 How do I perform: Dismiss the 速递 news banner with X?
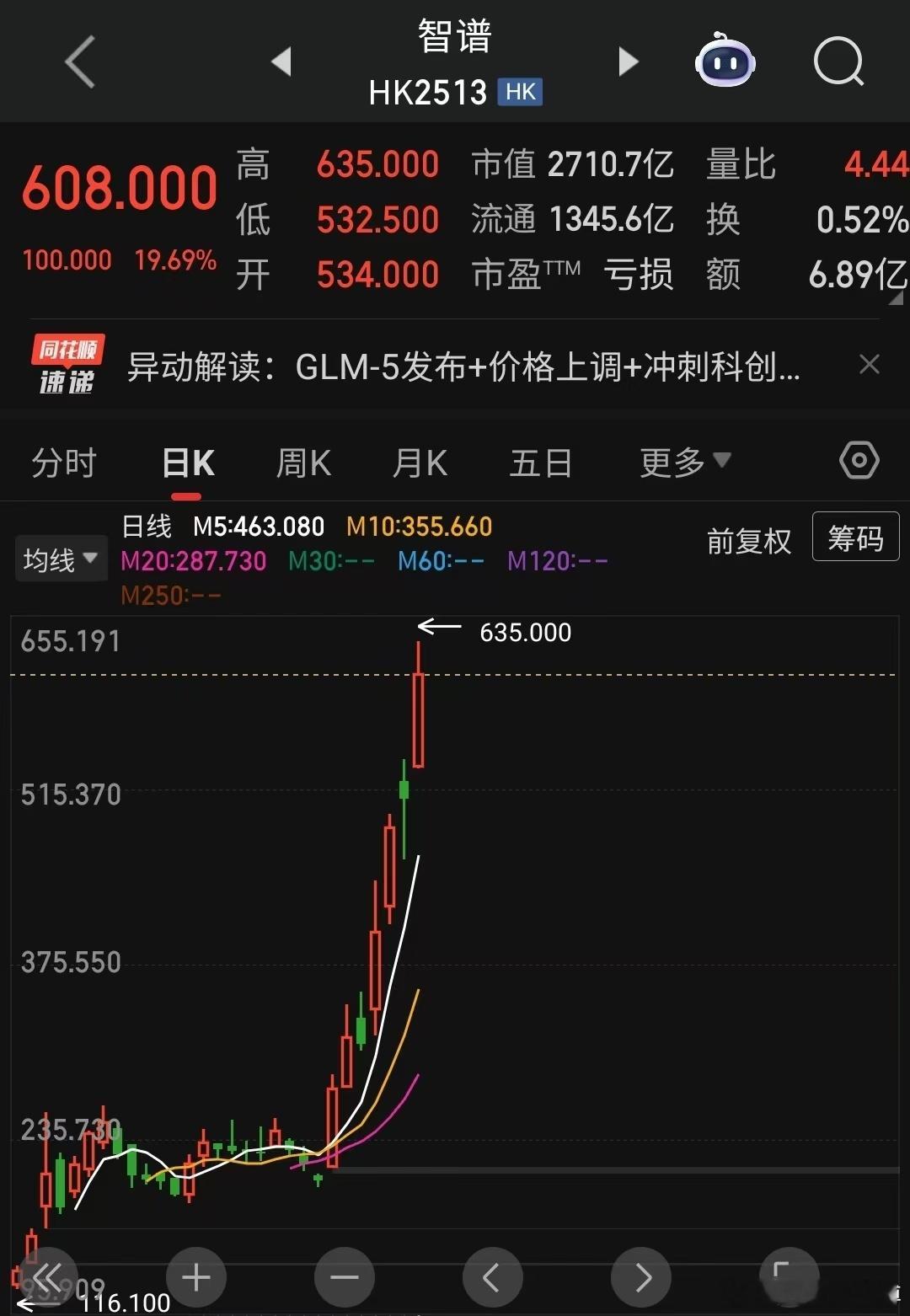tap(870, 364)
